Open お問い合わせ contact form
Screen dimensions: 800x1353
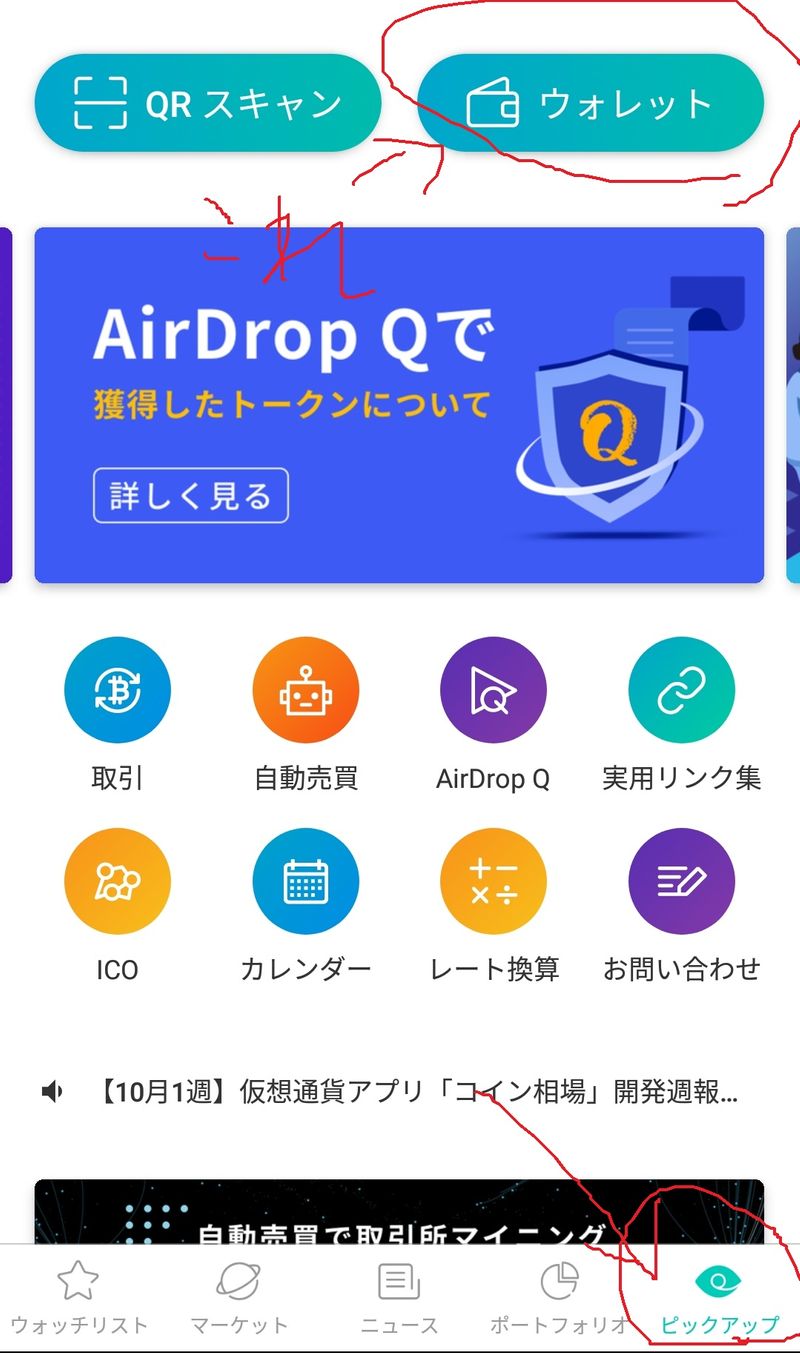681,882
